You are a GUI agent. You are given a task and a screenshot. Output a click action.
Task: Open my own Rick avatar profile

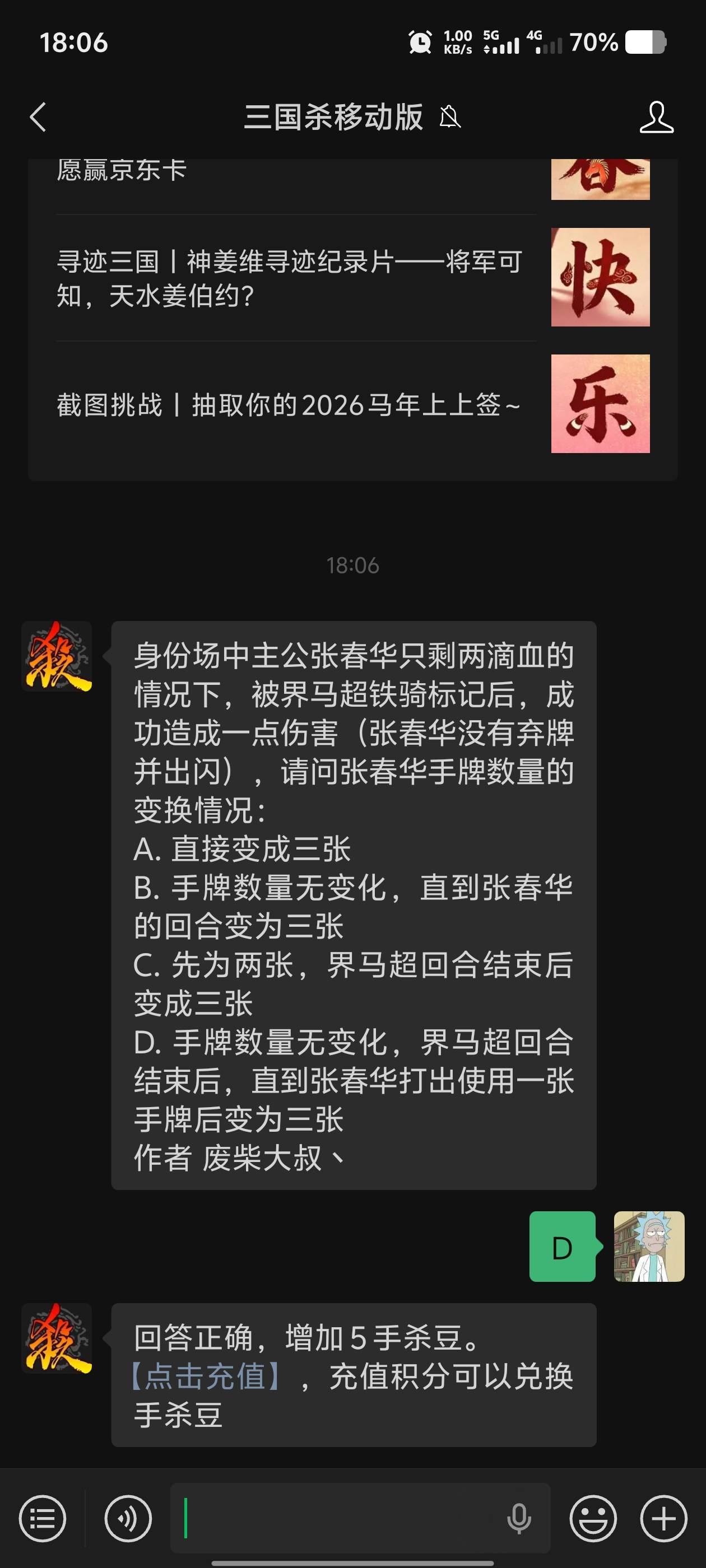click(649, 1247)
